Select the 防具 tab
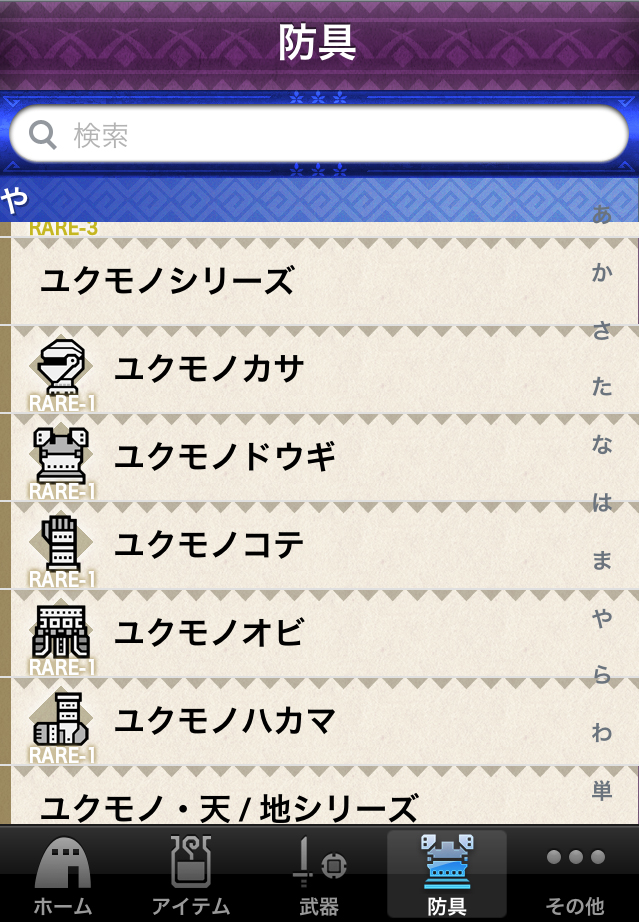The image size is (639, 922). [x=447, y=875]
